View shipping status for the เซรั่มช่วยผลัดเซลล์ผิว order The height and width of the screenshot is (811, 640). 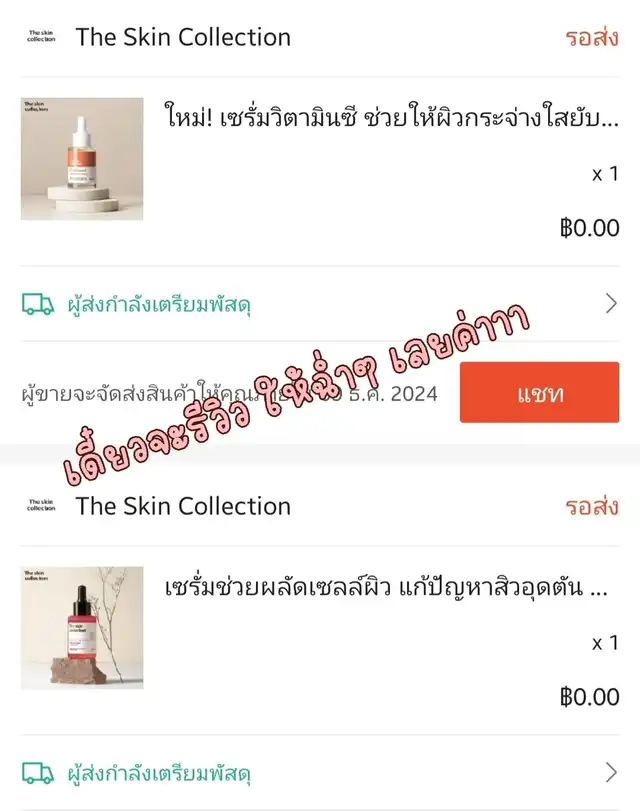tap(320, 773)
